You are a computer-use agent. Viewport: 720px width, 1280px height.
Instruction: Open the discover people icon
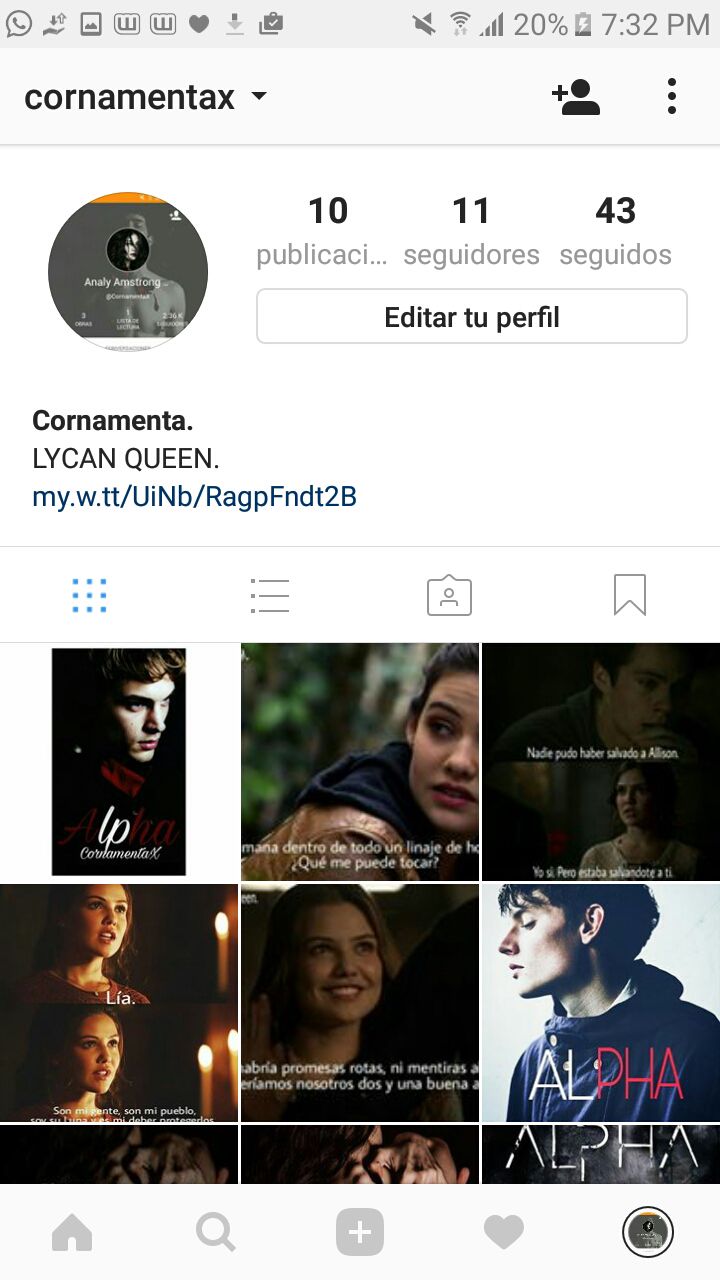[576, 97]
